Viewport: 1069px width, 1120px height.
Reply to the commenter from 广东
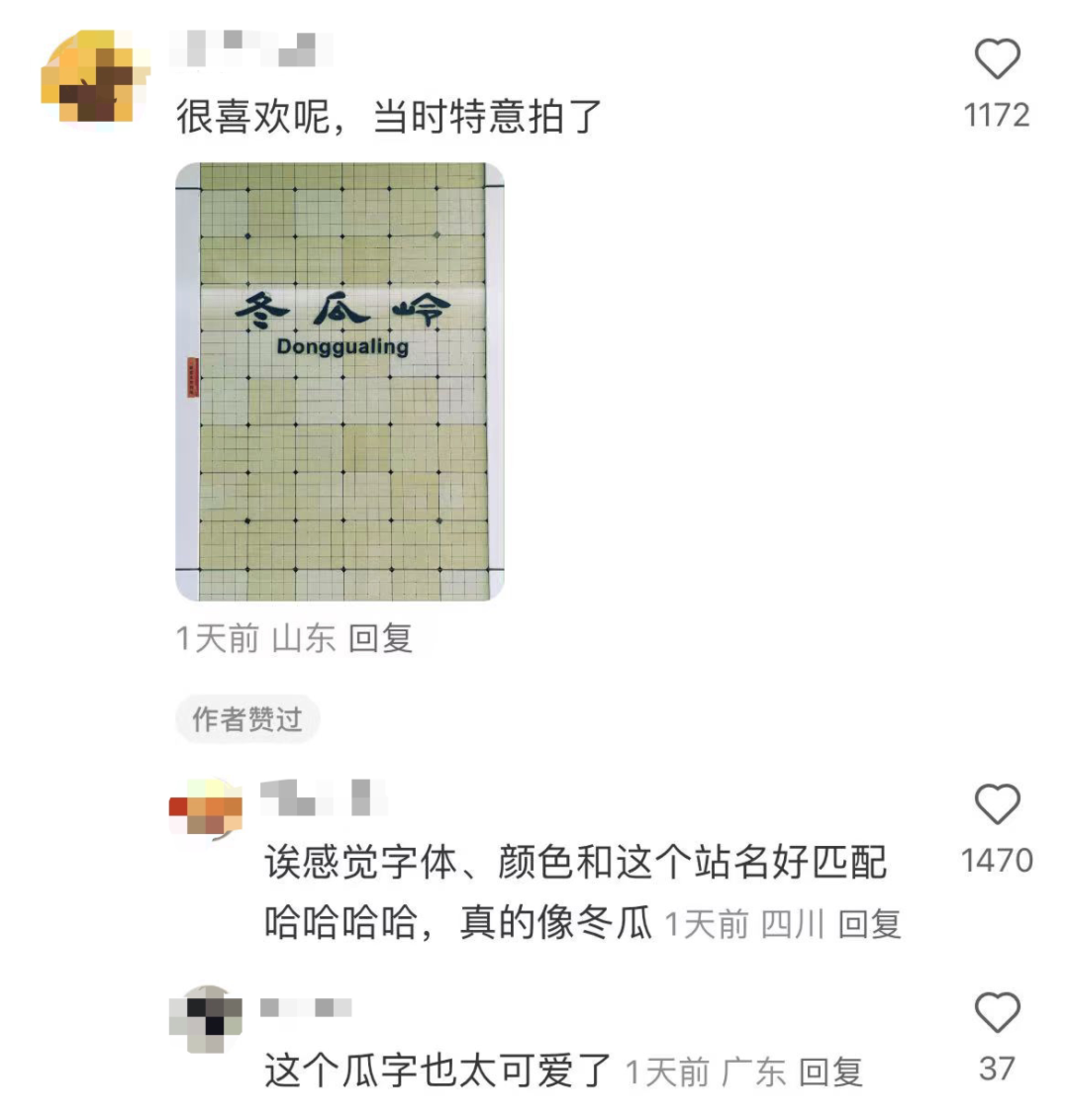(x=830, y=1073)
